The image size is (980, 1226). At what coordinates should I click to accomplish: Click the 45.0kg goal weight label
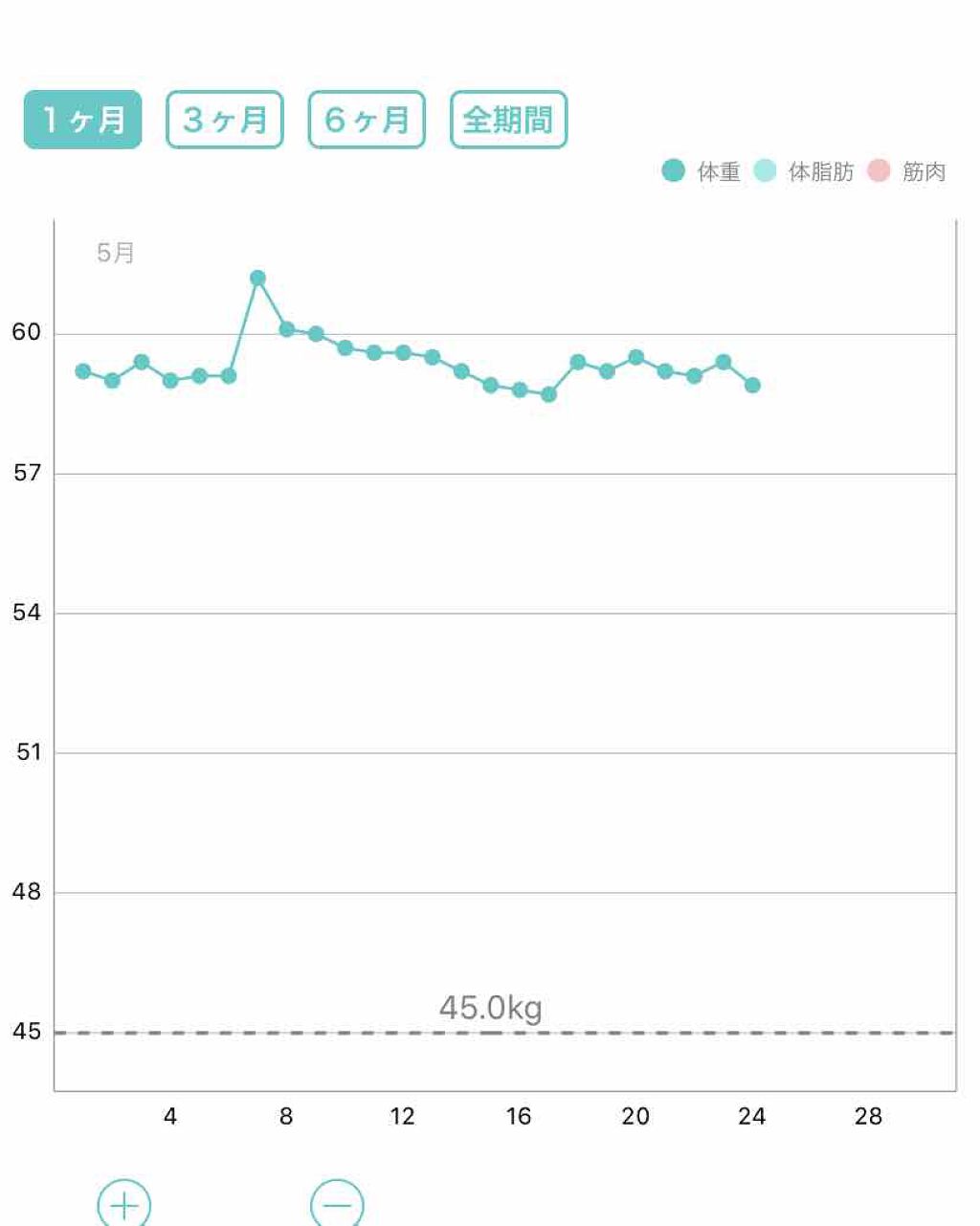click(x=489, y=1008)
